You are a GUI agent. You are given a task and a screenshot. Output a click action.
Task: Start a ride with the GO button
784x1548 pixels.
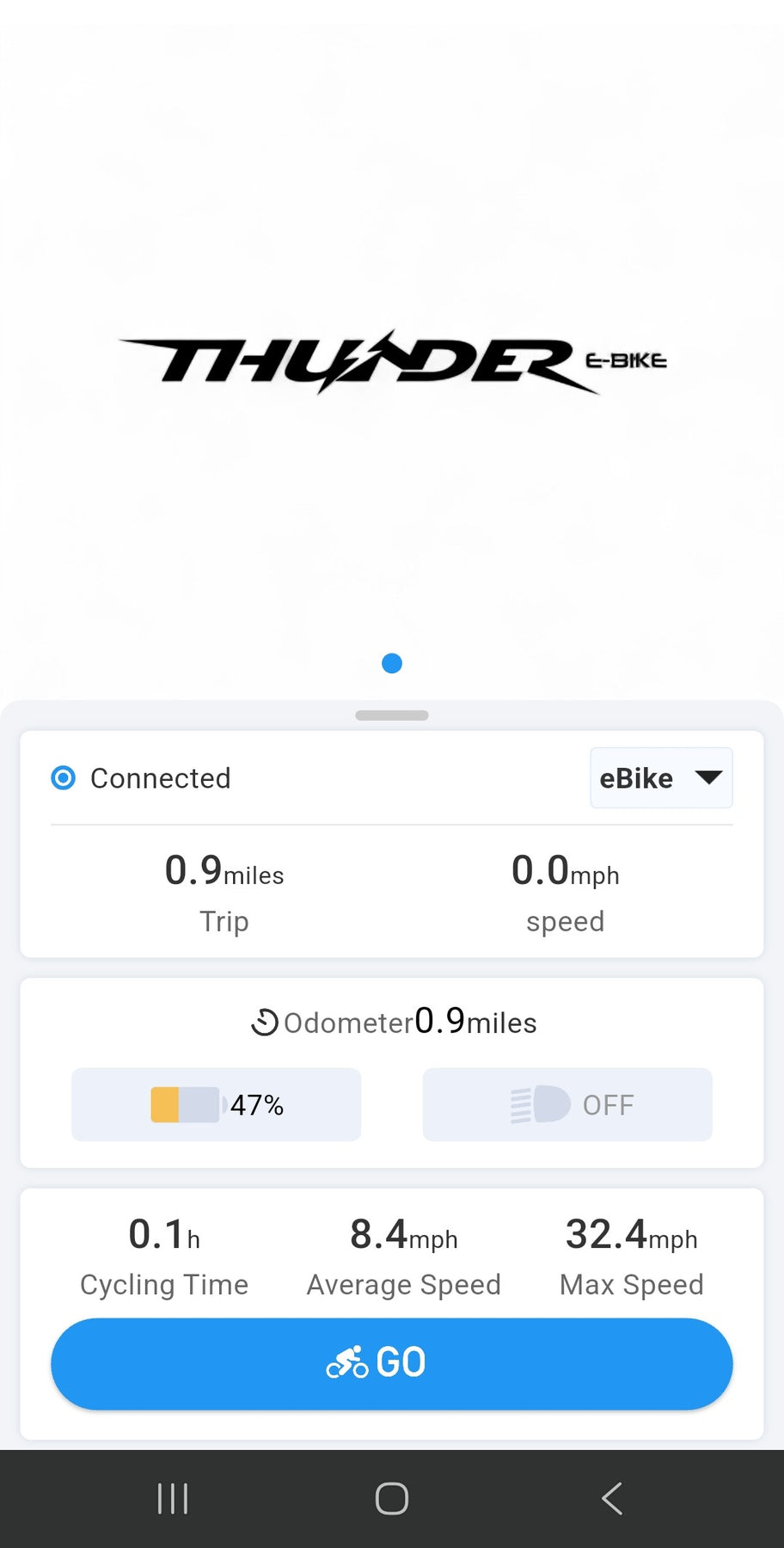click(392, 1363)
